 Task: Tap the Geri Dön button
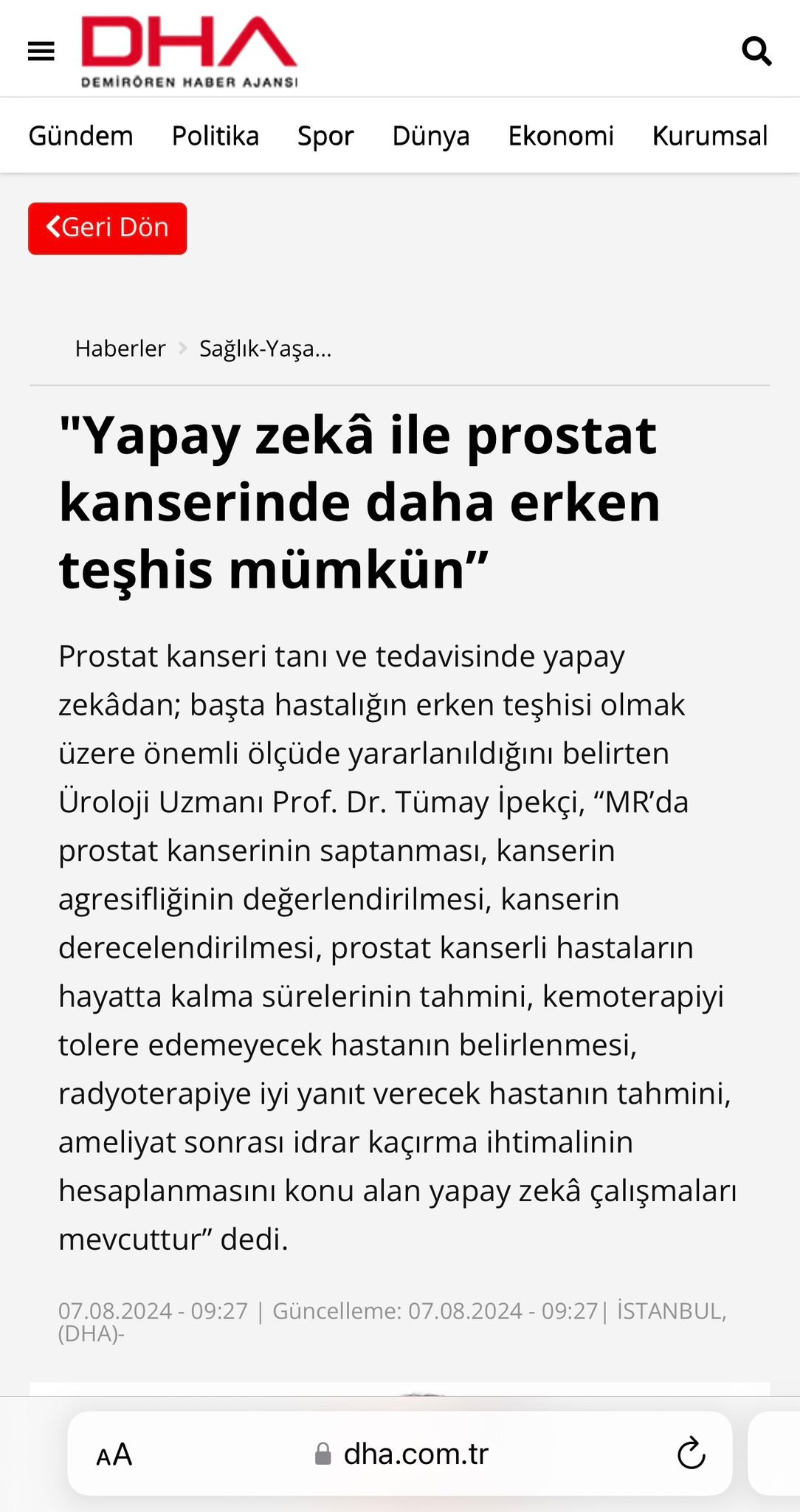pos(108,228)
